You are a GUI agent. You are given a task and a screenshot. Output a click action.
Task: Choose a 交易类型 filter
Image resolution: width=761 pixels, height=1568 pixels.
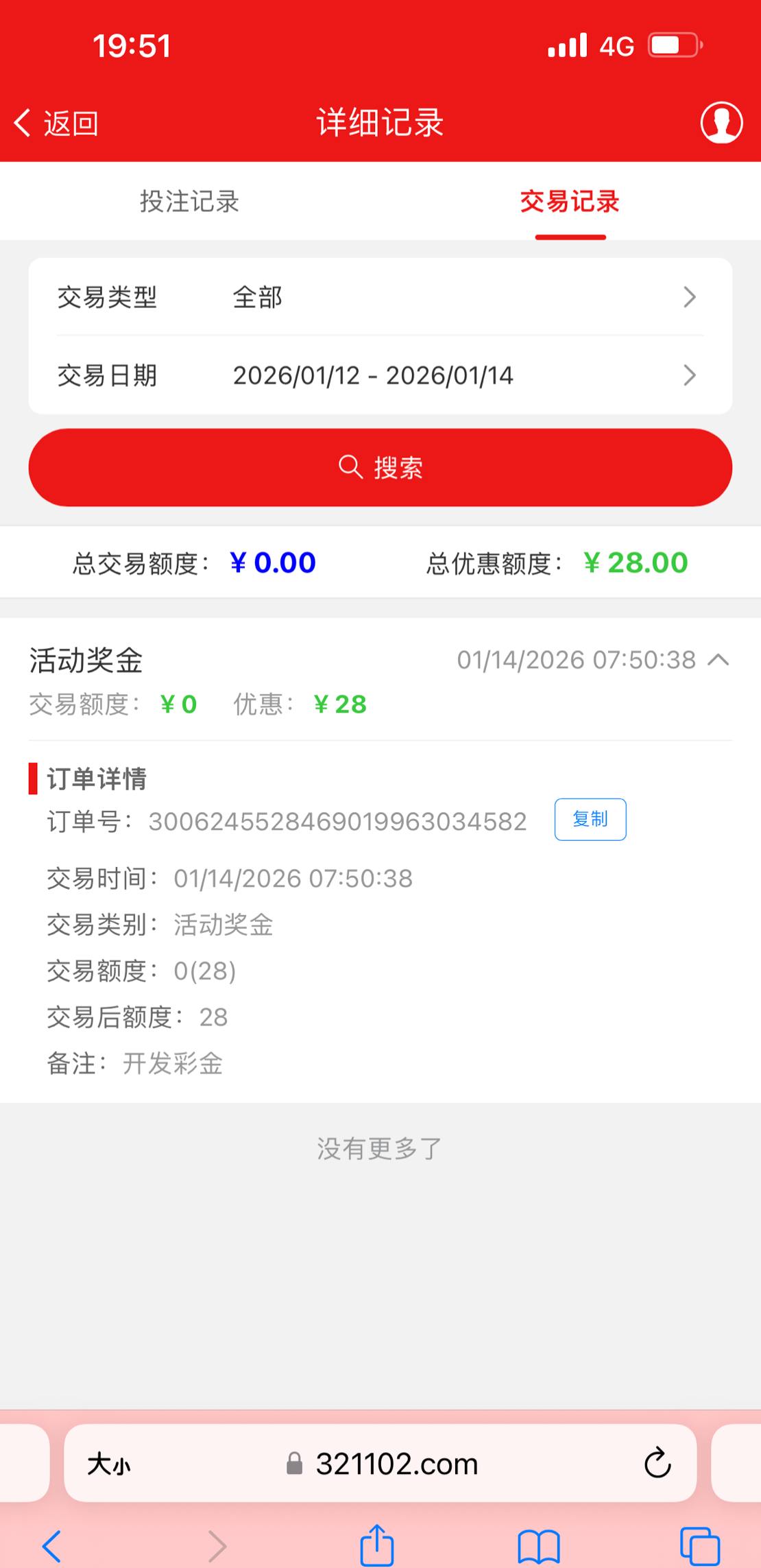(x=380, y=297)
